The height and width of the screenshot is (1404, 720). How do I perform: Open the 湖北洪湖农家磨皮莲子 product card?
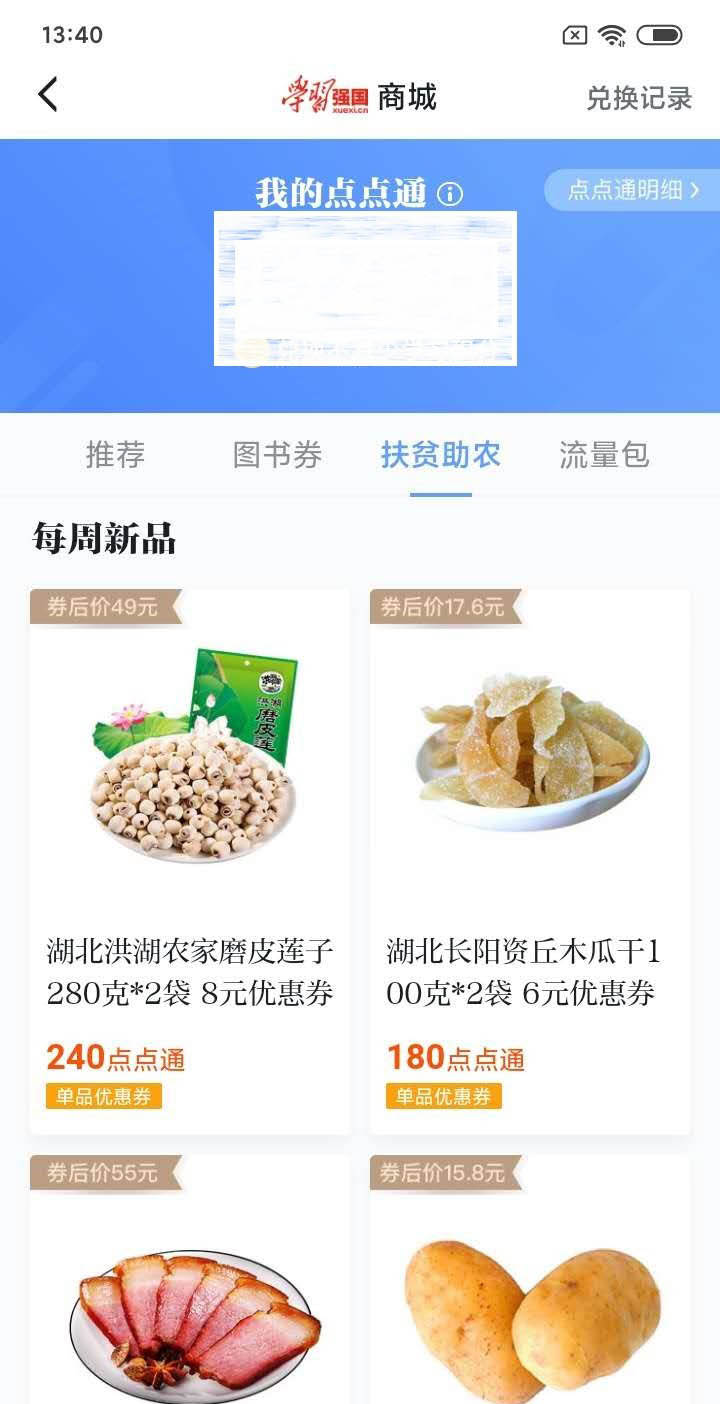pyautogui.click(x=190, y=860)
